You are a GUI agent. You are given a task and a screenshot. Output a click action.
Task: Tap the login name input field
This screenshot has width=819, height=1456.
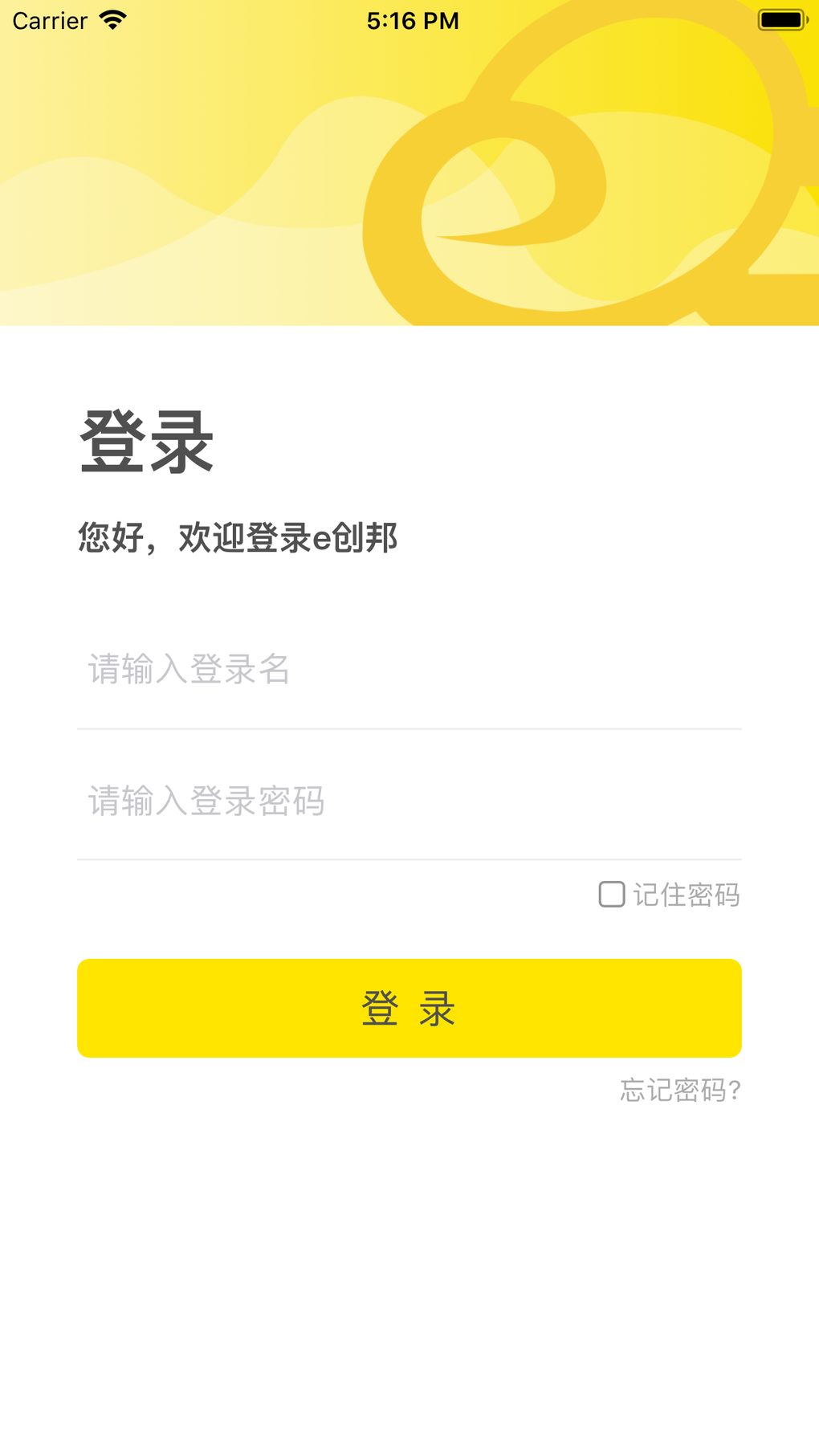[409, 670]
